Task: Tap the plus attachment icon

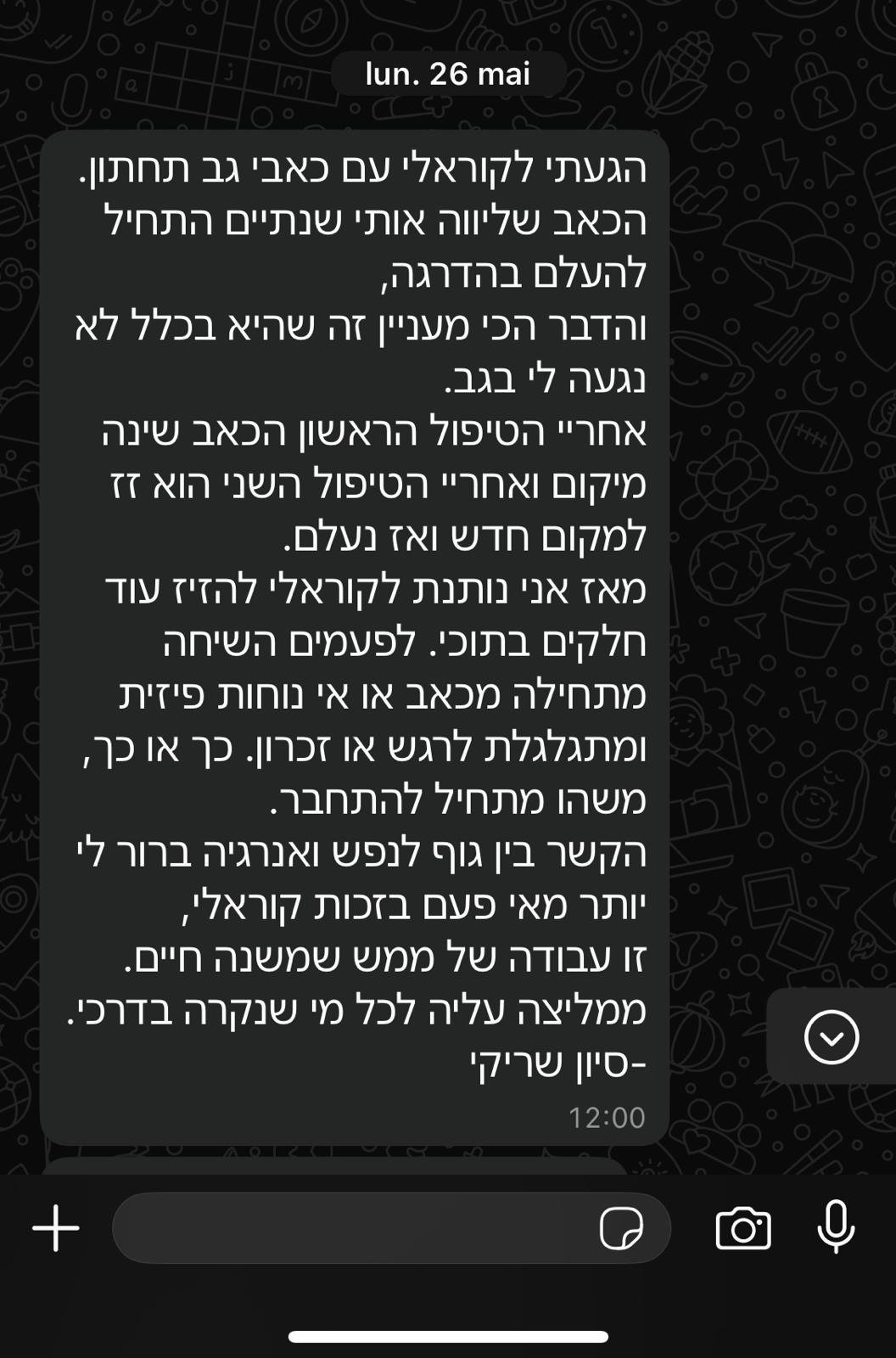Action: coord(56,1228)
